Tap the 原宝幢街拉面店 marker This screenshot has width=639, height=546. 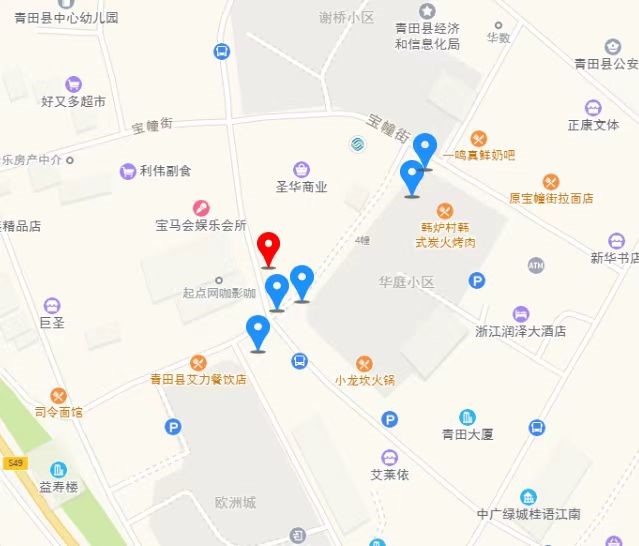pyautogui.click(x=551, y=182)
